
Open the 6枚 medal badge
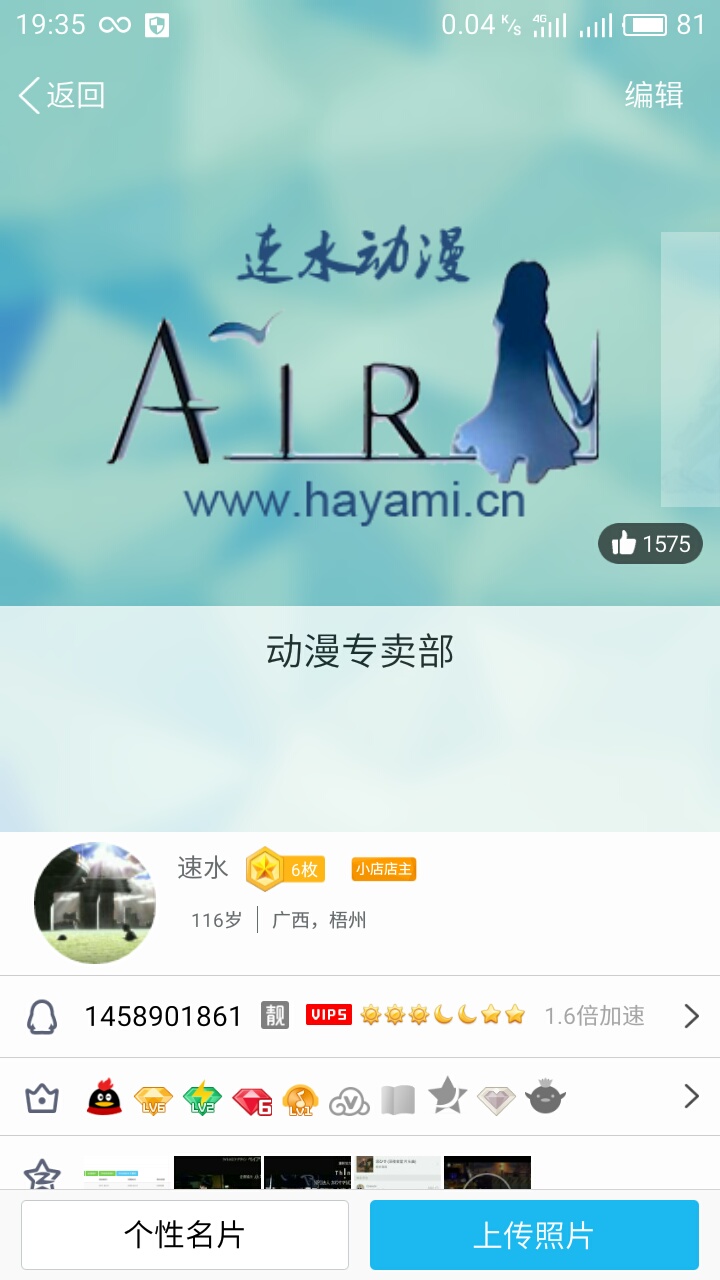coord(286,869)
